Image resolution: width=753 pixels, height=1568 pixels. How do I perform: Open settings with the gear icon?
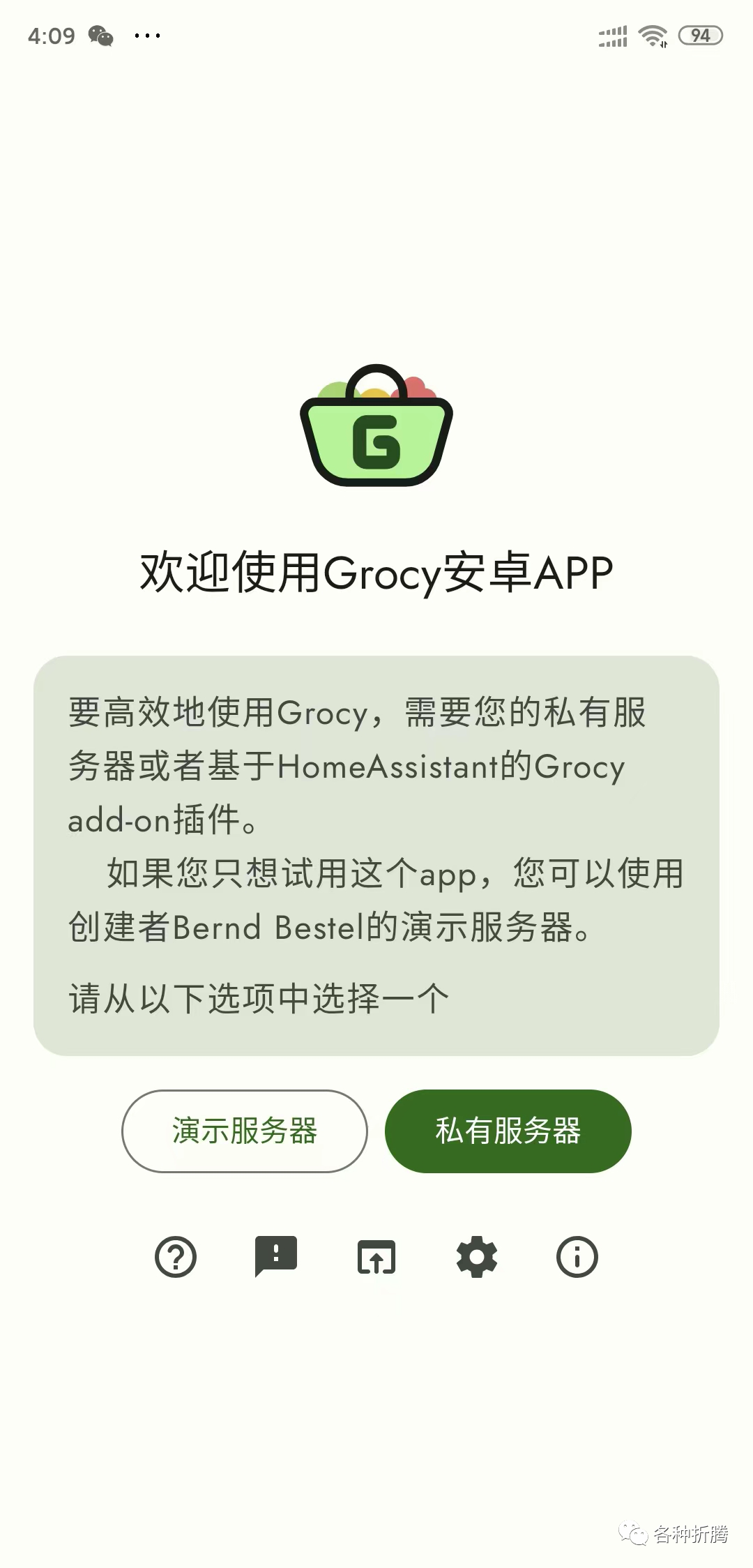[477, 1256]
